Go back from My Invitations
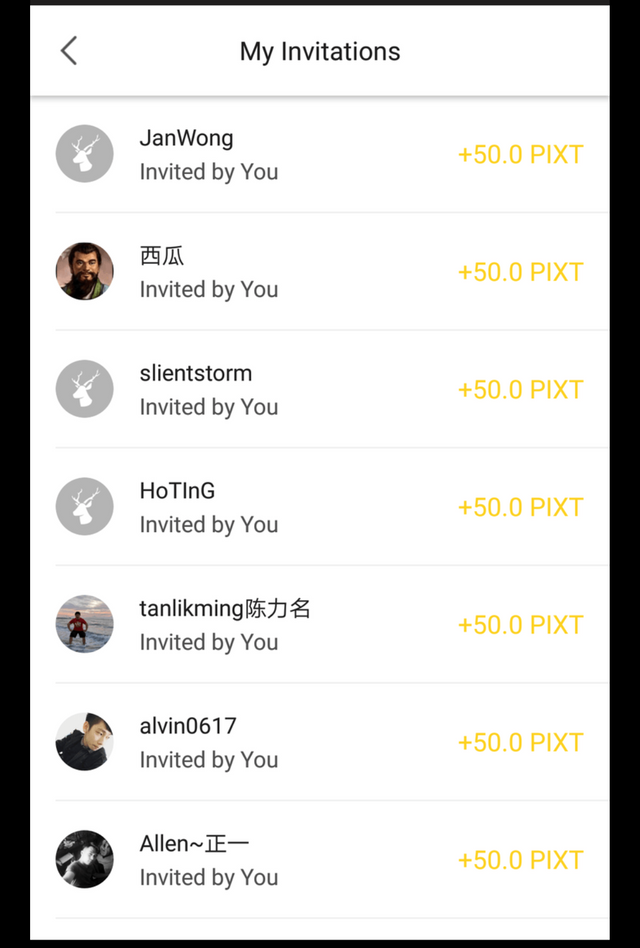Image resolution: width=640 pixels, height=948 pixels. tap(68, 51)
